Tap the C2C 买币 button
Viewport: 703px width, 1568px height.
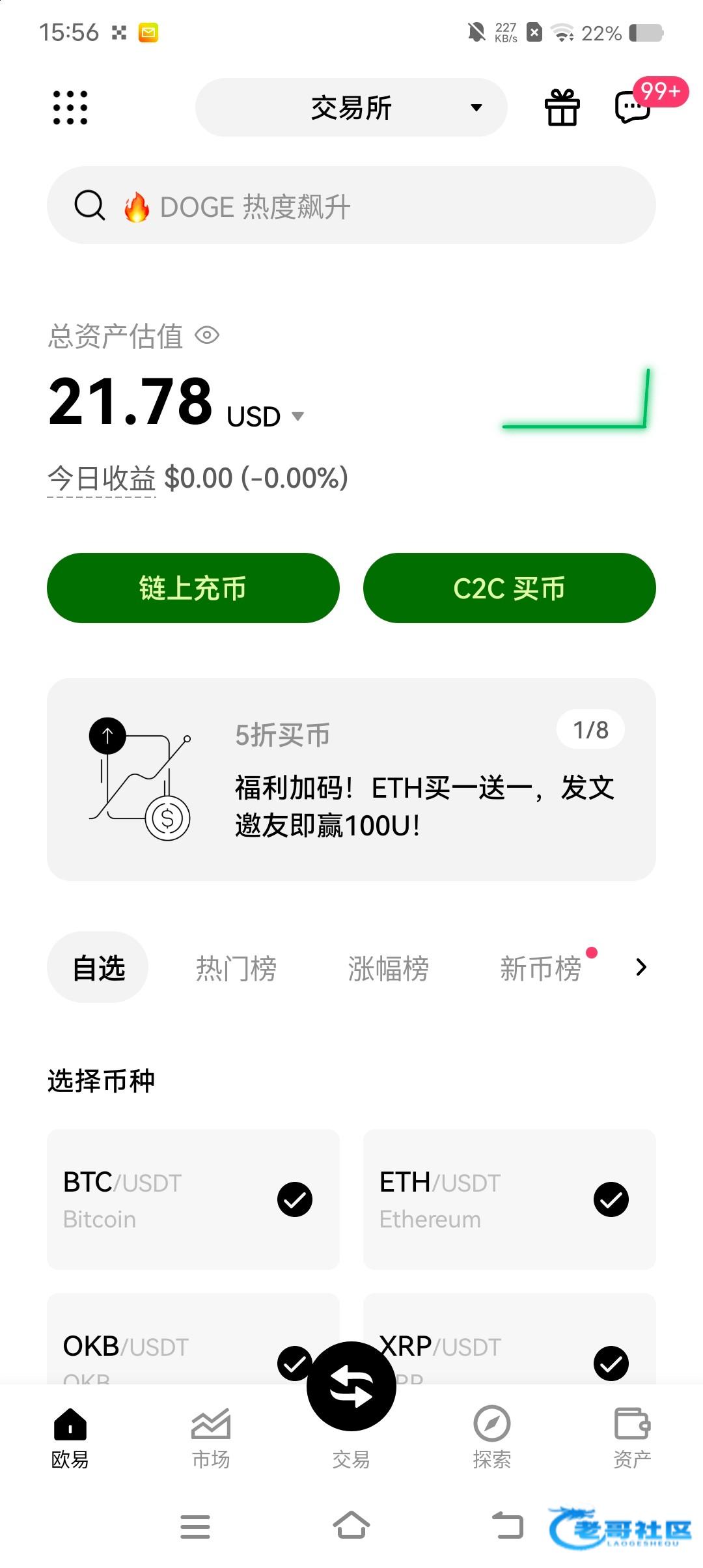(509, 588)
